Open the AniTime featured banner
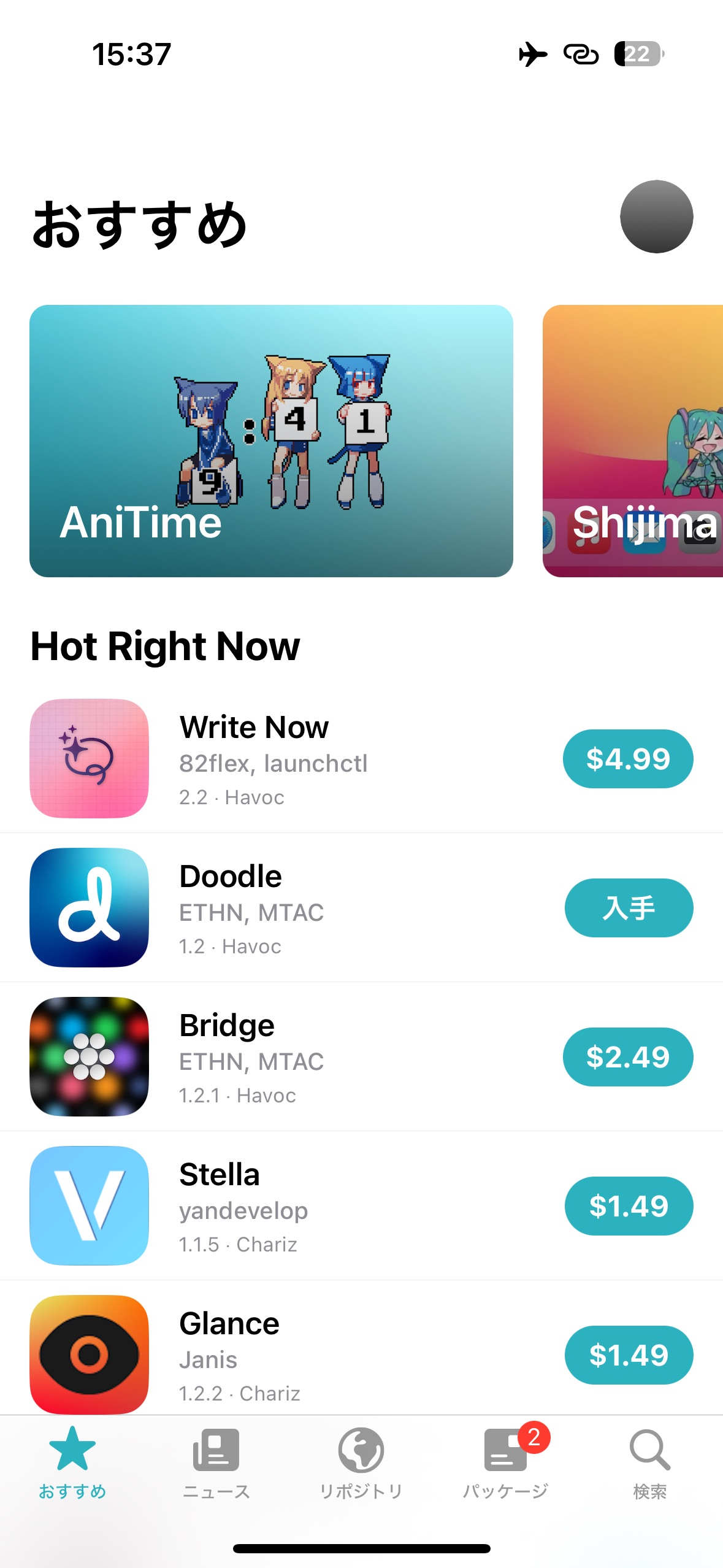The width and height of the screenshot is (723, 1568). [x=271, y=440]
